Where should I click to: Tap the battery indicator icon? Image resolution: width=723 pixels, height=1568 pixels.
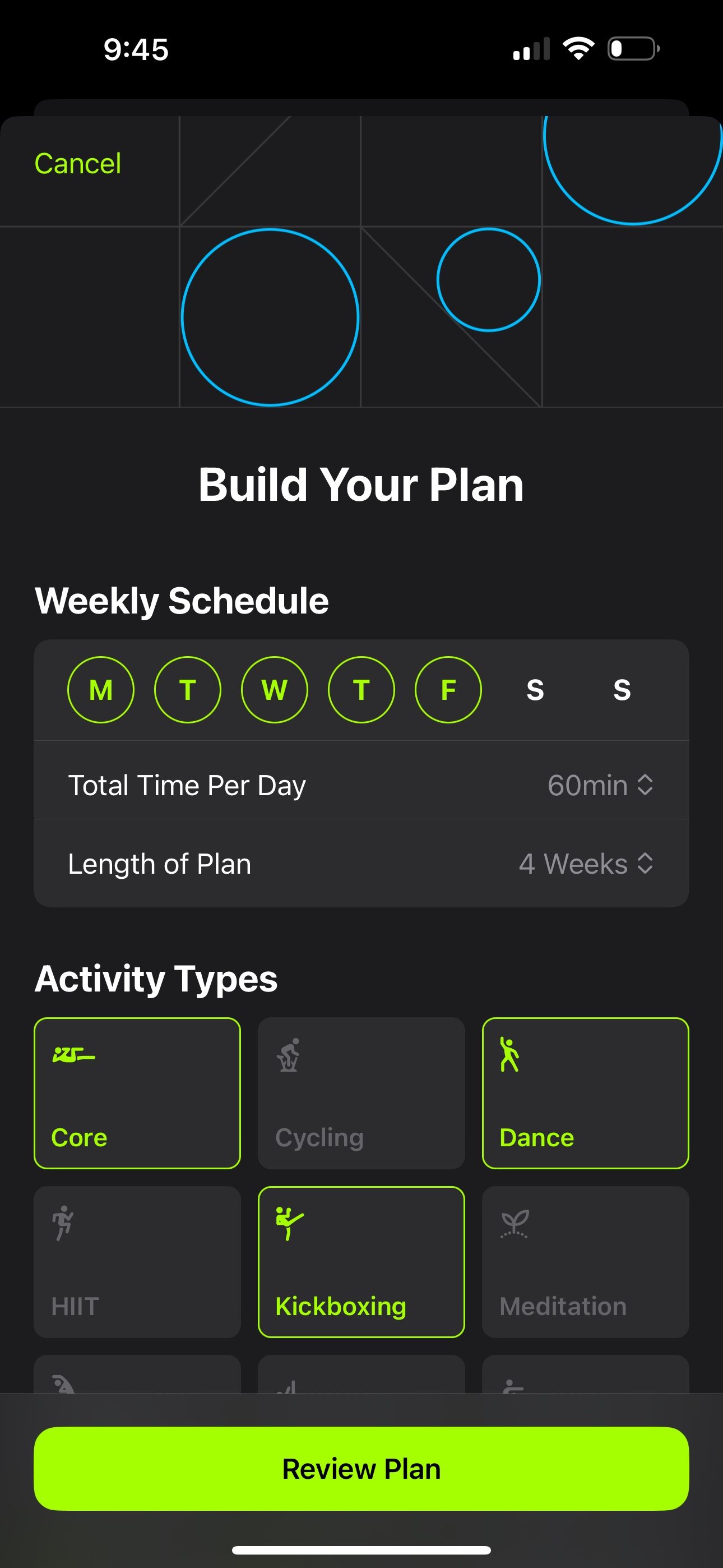633,49
